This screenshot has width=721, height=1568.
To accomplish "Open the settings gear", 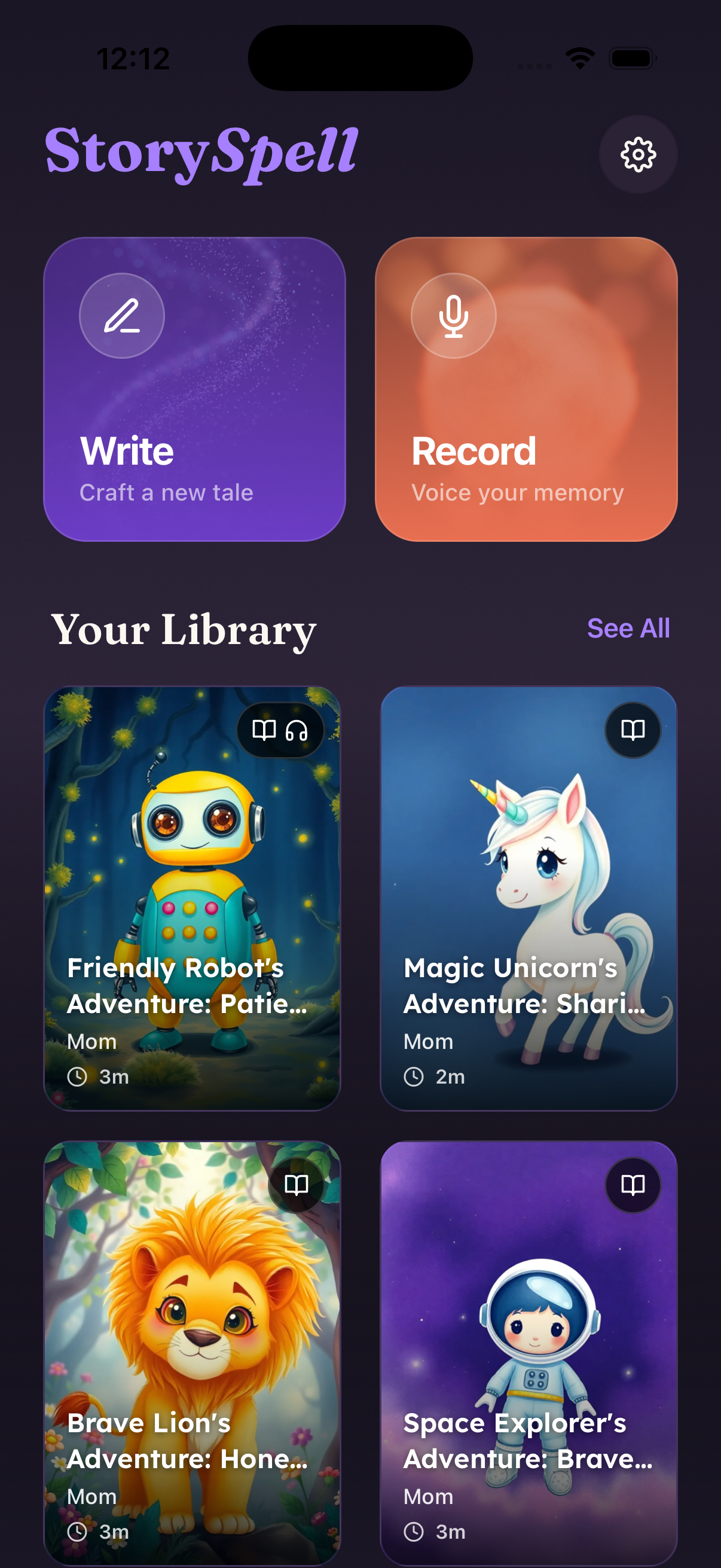I will [x=638, y=155].
